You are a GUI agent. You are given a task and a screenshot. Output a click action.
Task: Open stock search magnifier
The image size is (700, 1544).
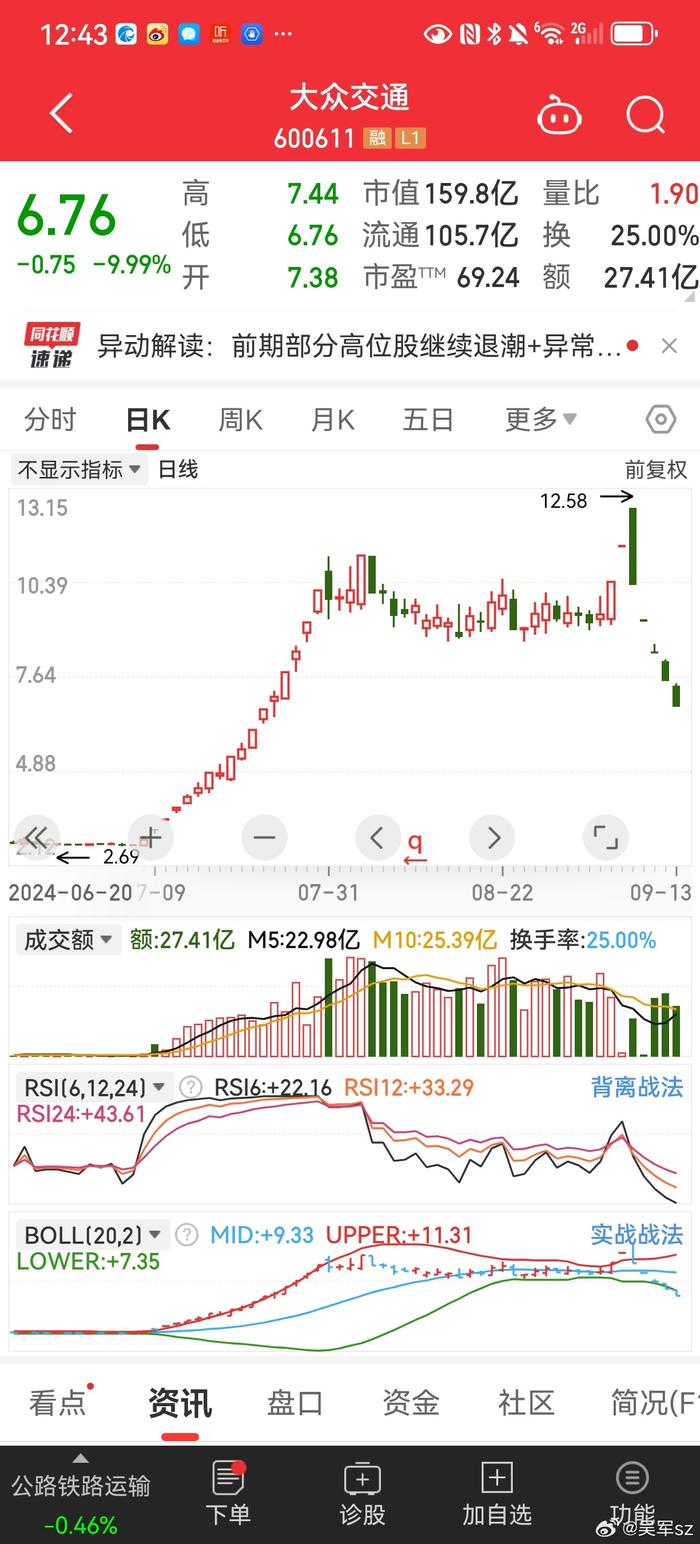tap(645, 115)
